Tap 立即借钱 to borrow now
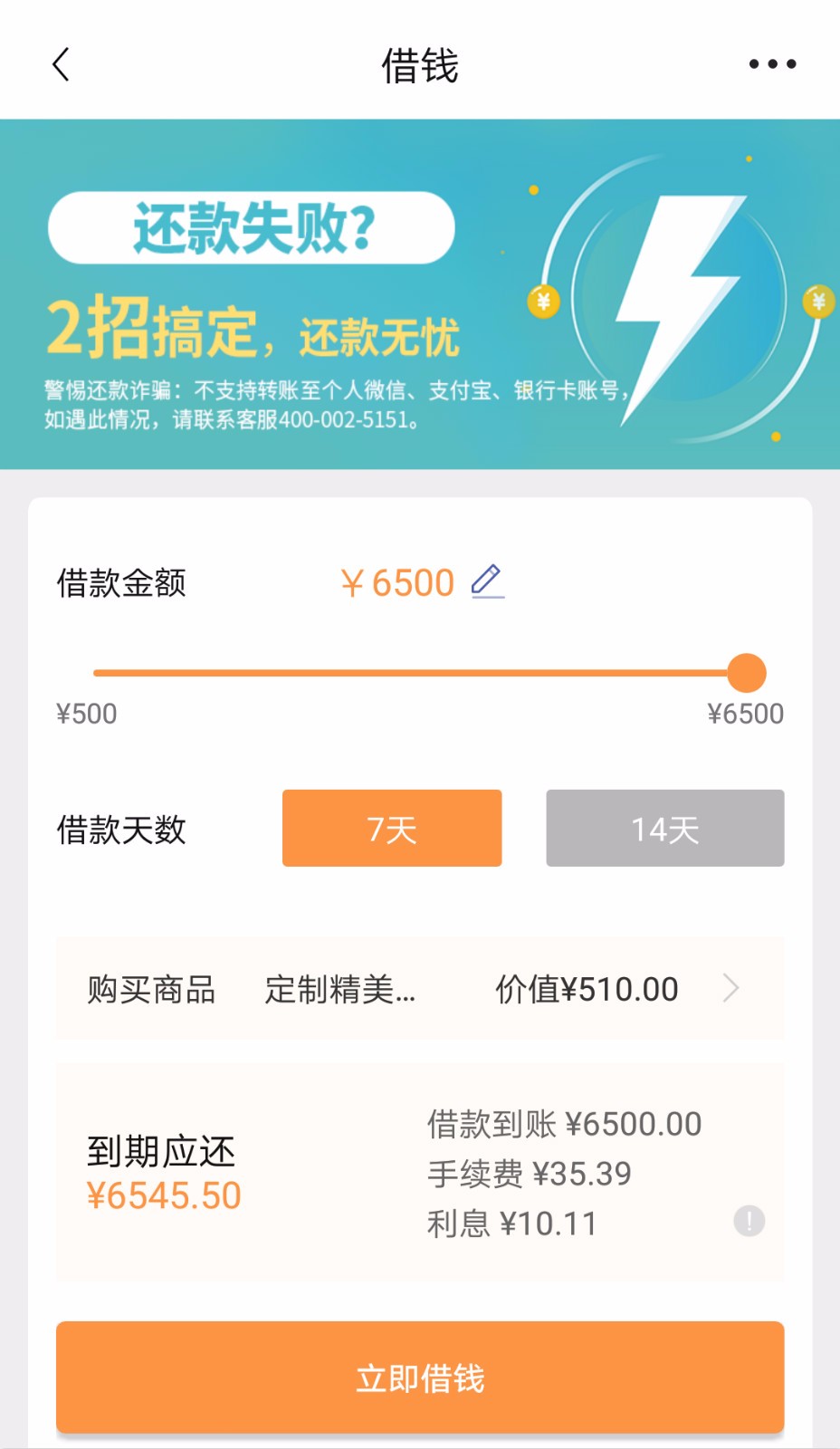840x1449 pixels. click(420, 1377)
